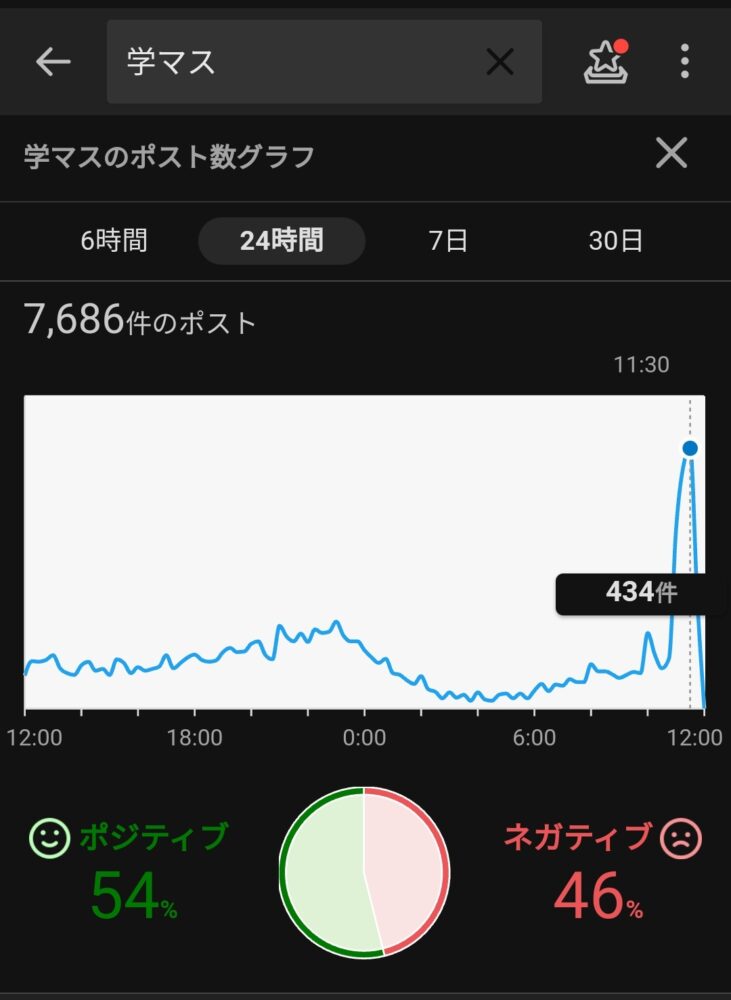Select the 24時間 range

(x=282, y=241)
